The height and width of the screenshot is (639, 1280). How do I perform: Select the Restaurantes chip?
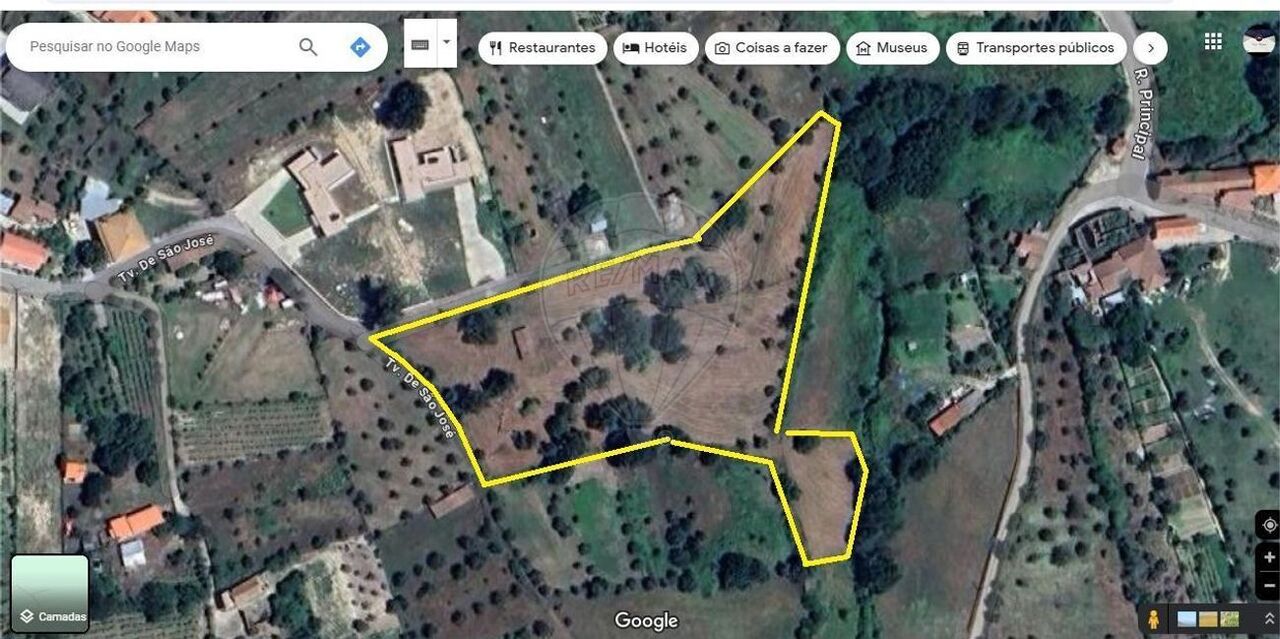[543, 48]
